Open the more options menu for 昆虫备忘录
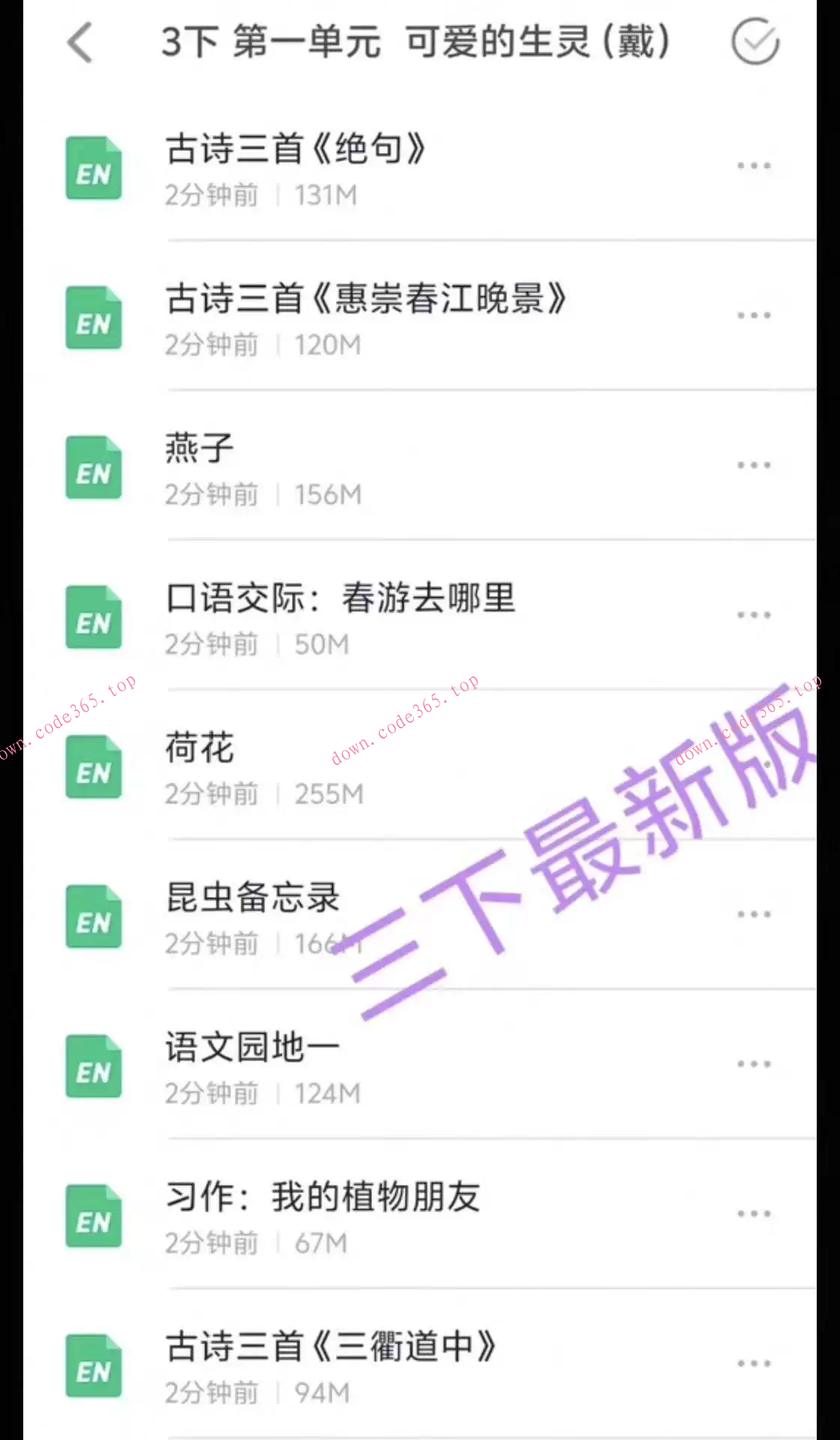This screenshot has height=1440, width=840. (x=753, y=913)
